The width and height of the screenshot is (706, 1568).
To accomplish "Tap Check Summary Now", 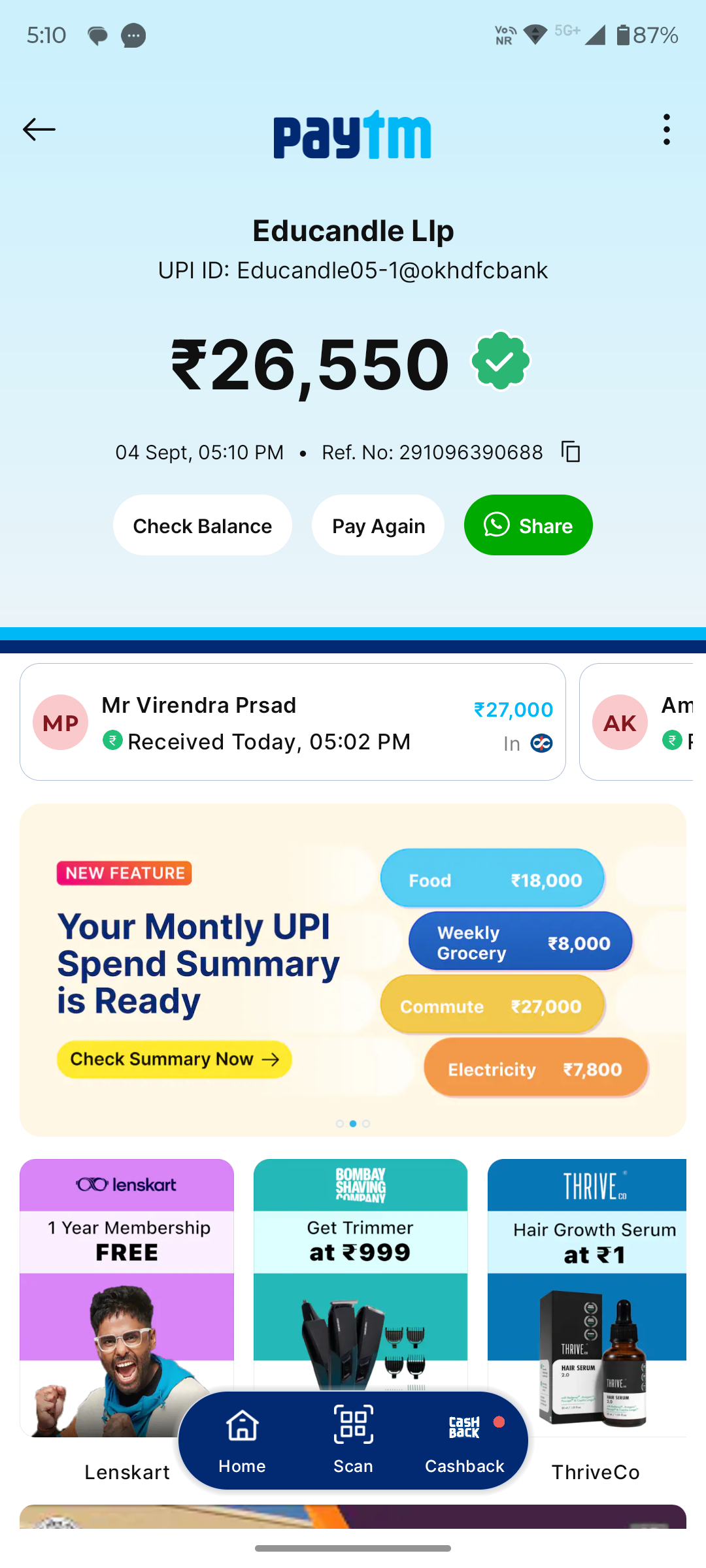I will (x=175, y=1059).
